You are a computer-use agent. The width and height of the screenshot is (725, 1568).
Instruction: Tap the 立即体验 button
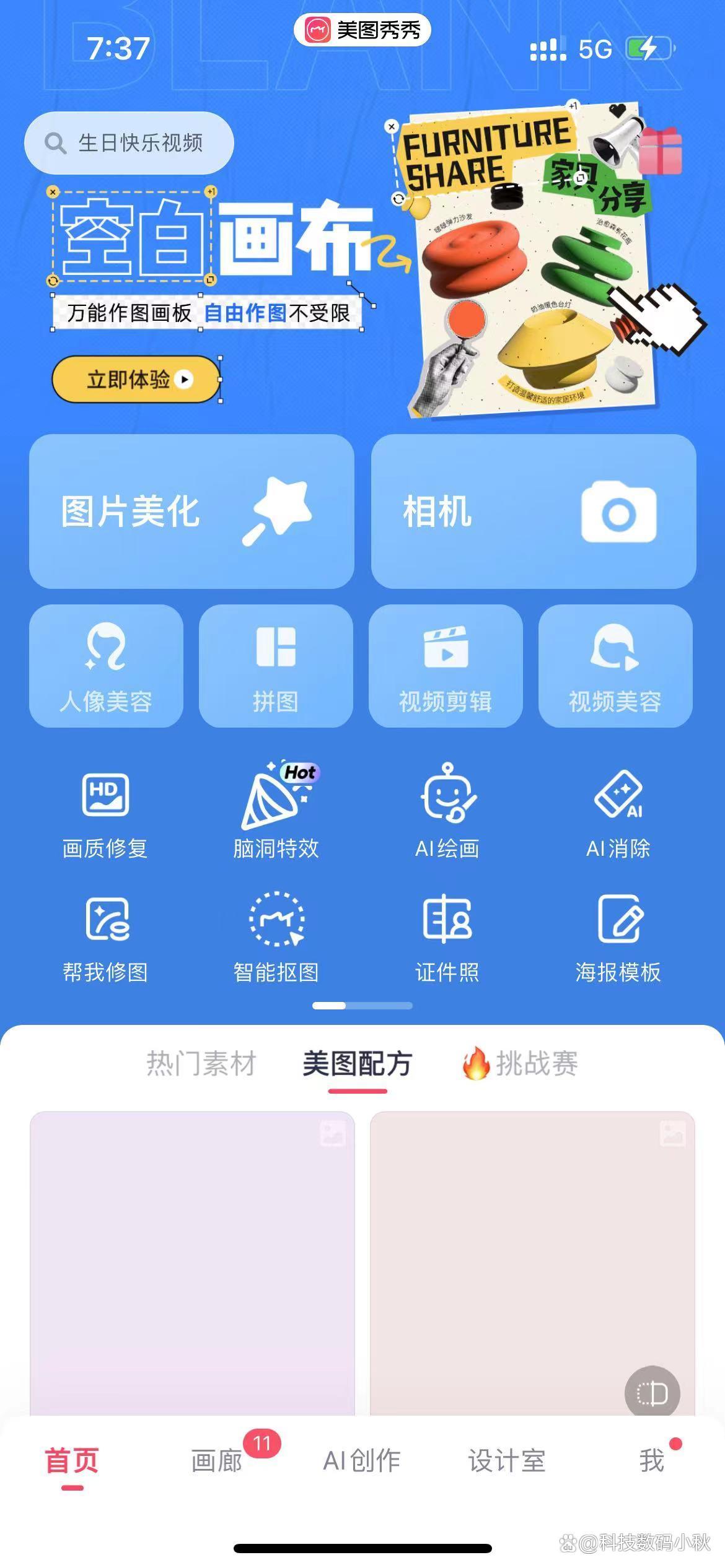(136, 379)
